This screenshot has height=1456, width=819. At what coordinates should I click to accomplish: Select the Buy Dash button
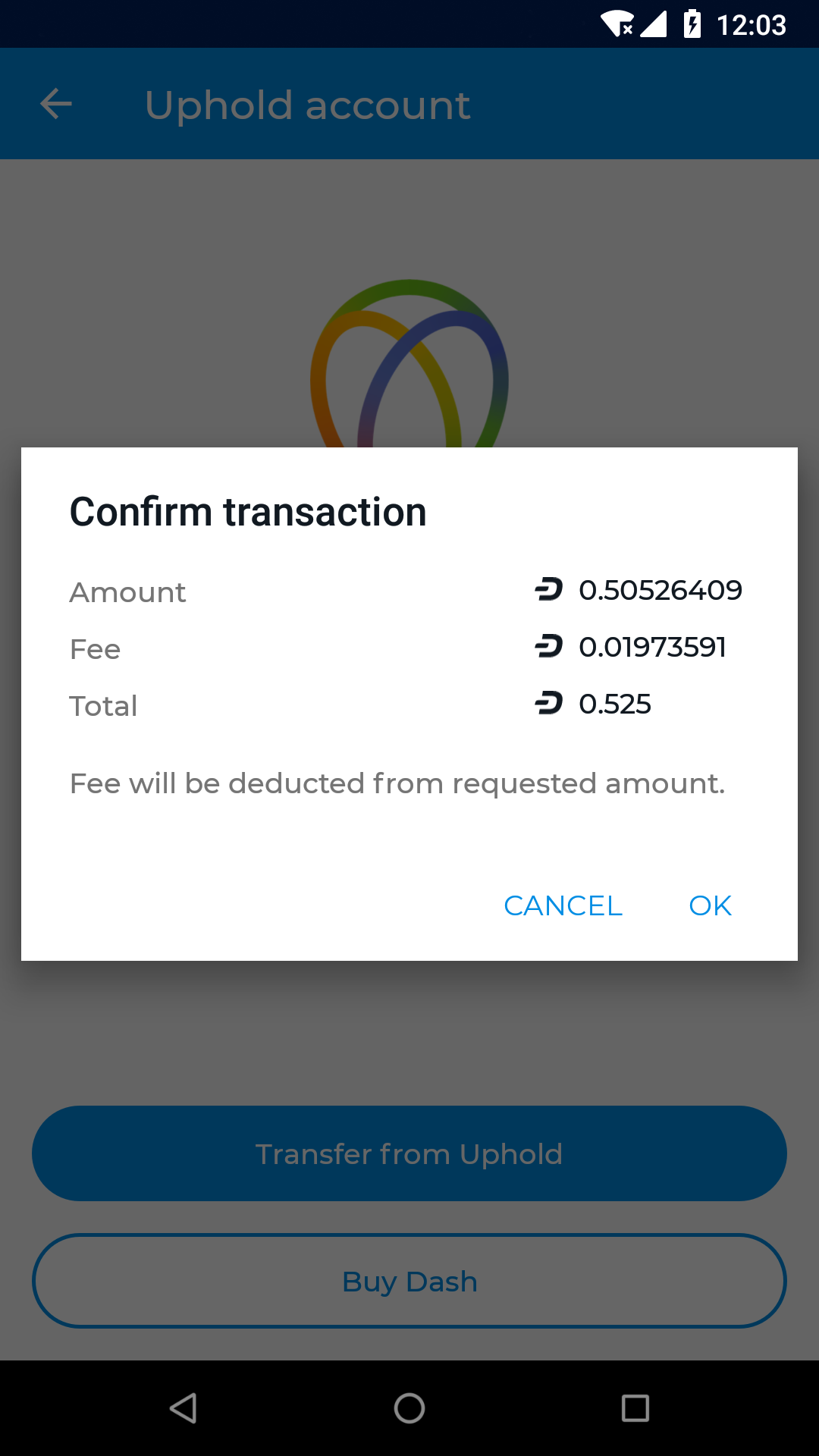(409, 1281)
